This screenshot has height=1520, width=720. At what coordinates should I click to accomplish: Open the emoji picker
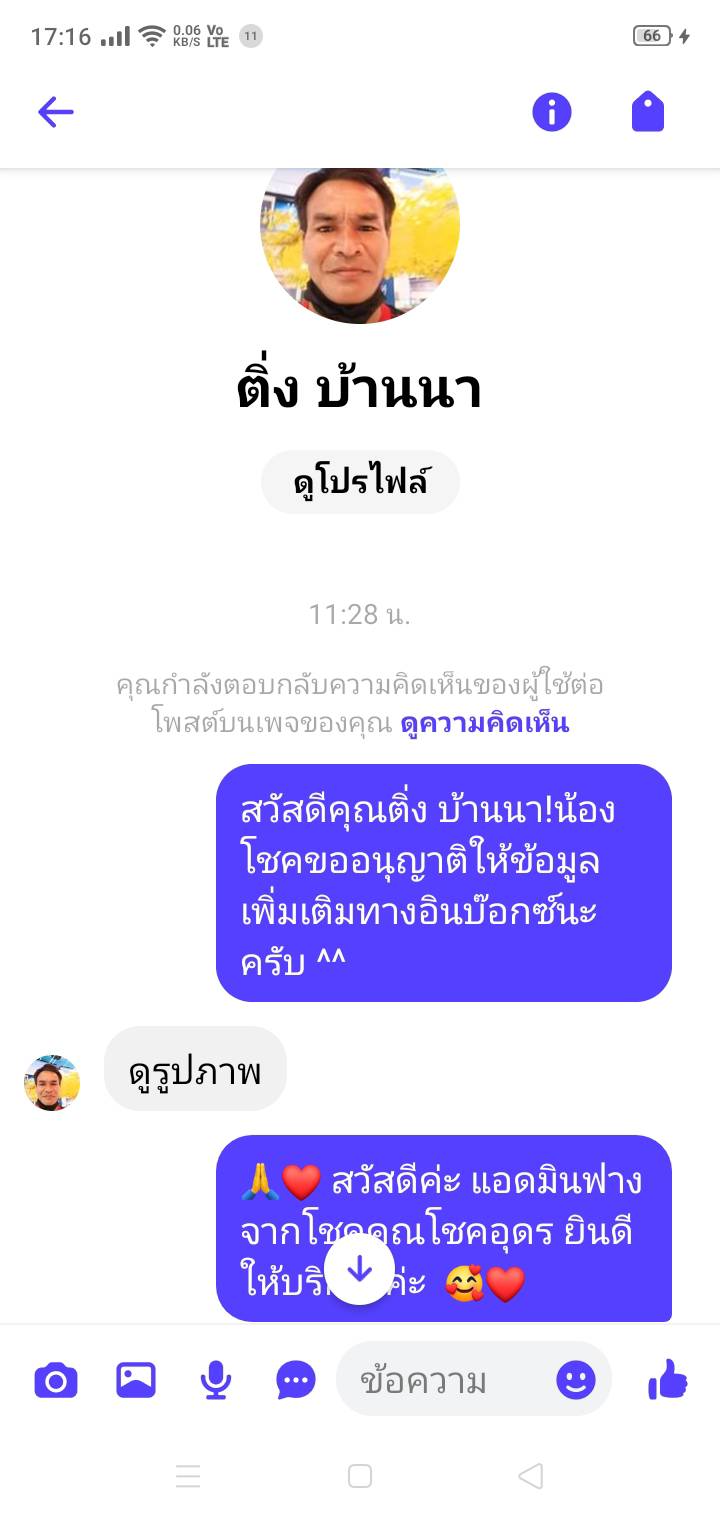coord(576,1381)
